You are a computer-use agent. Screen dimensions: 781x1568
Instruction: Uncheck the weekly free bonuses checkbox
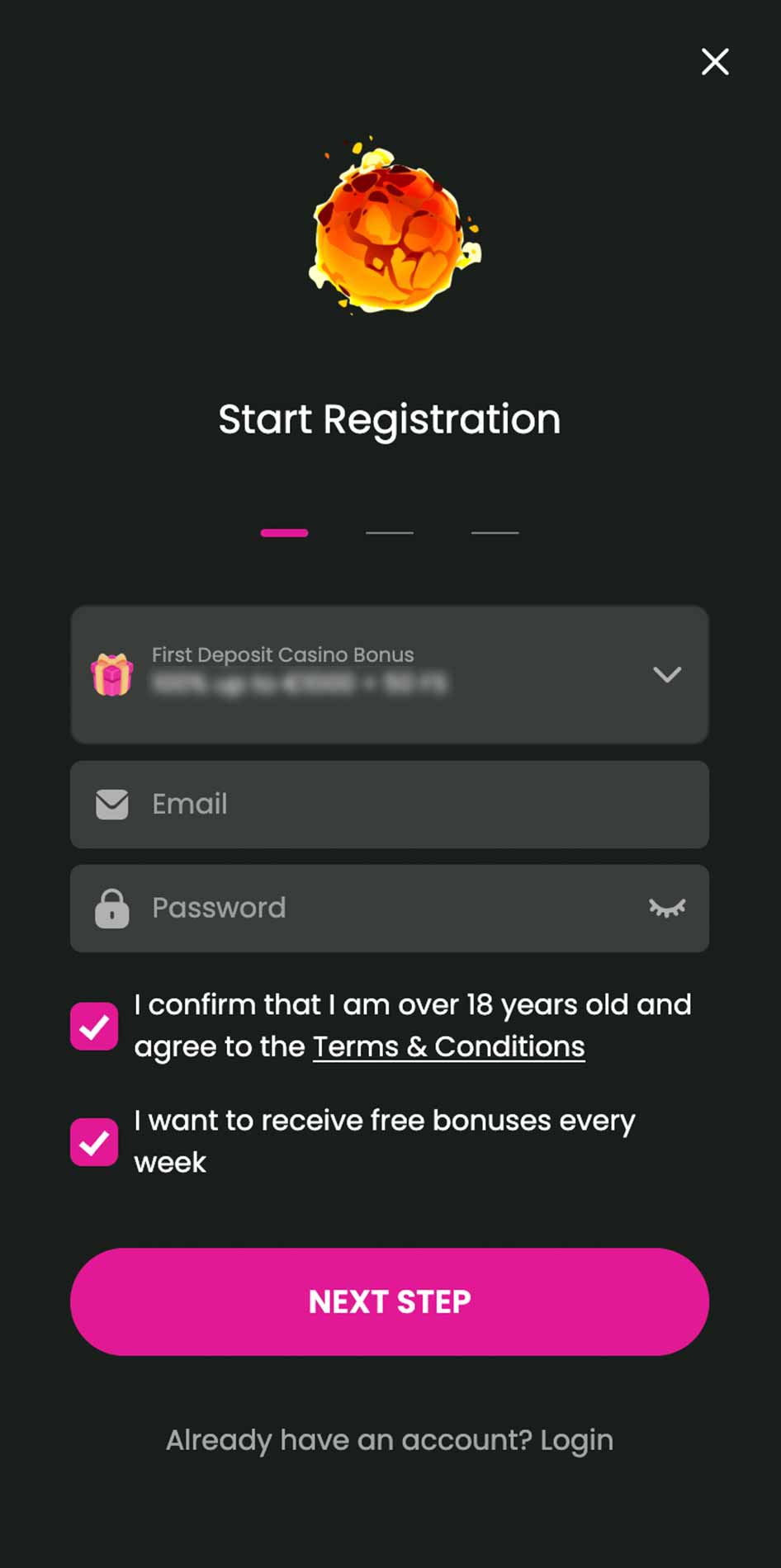[94, 1142]
